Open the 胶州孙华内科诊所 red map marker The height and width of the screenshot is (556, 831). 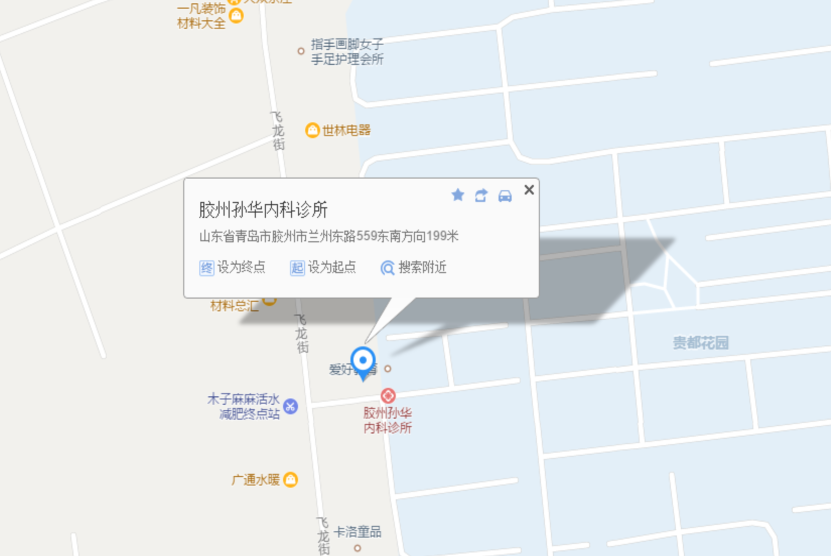tap(388, 397)
